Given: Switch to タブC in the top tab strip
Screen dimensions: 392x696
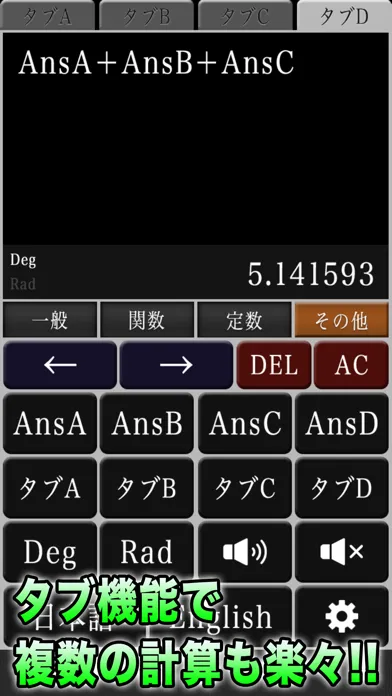Looking at the screenshot, I should pyautogui.click(x=245, y=15).
